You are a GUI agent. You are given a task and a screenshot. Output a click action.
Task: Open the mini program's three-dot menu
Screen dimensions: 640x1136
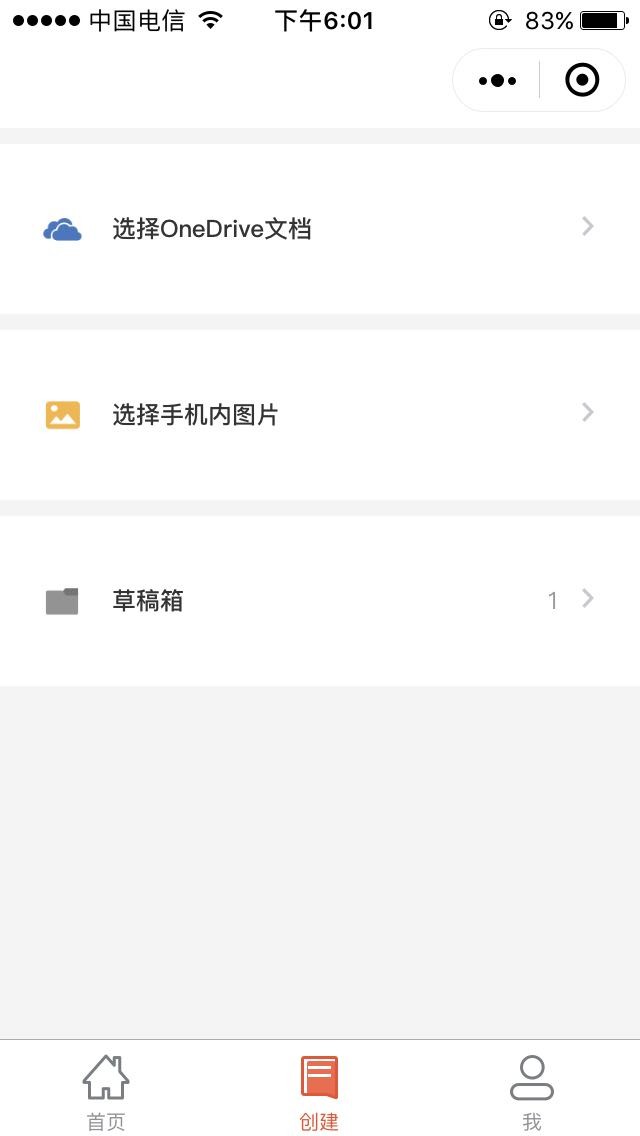(x=497, y=80)
